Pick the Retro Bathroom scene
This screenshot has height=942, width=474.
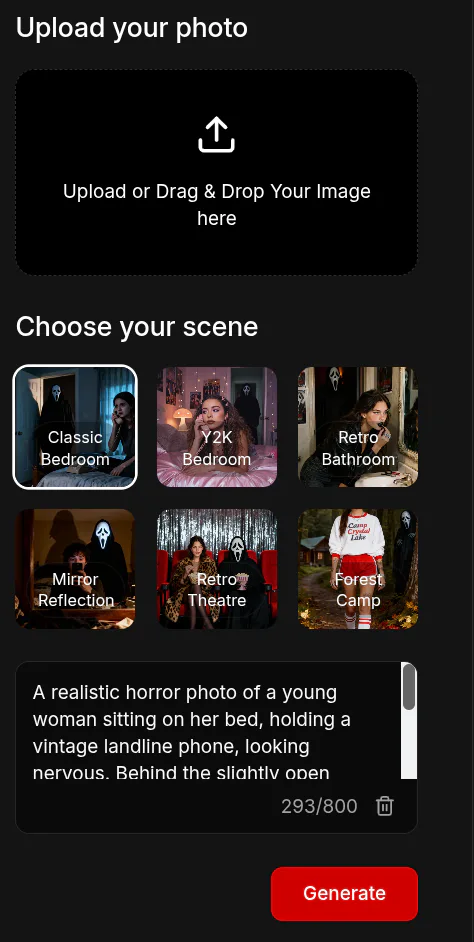pos(358,427)
